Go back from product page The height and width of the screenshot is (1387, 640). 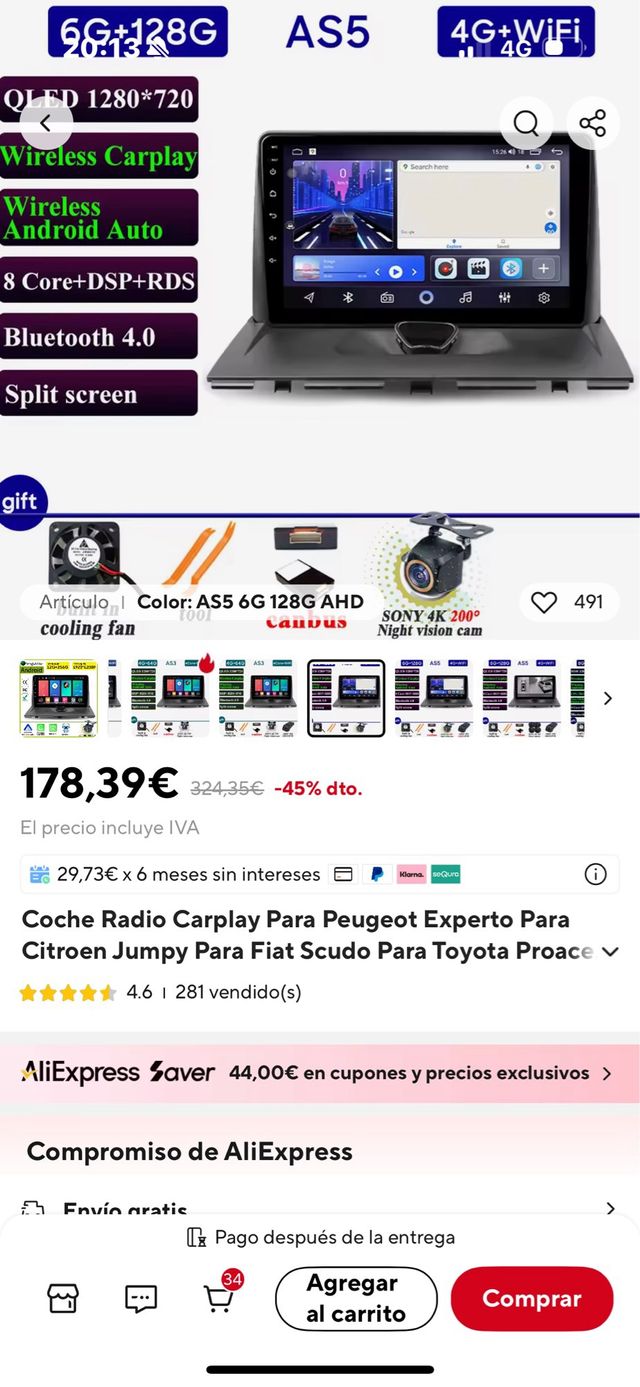tap(46, 124)
